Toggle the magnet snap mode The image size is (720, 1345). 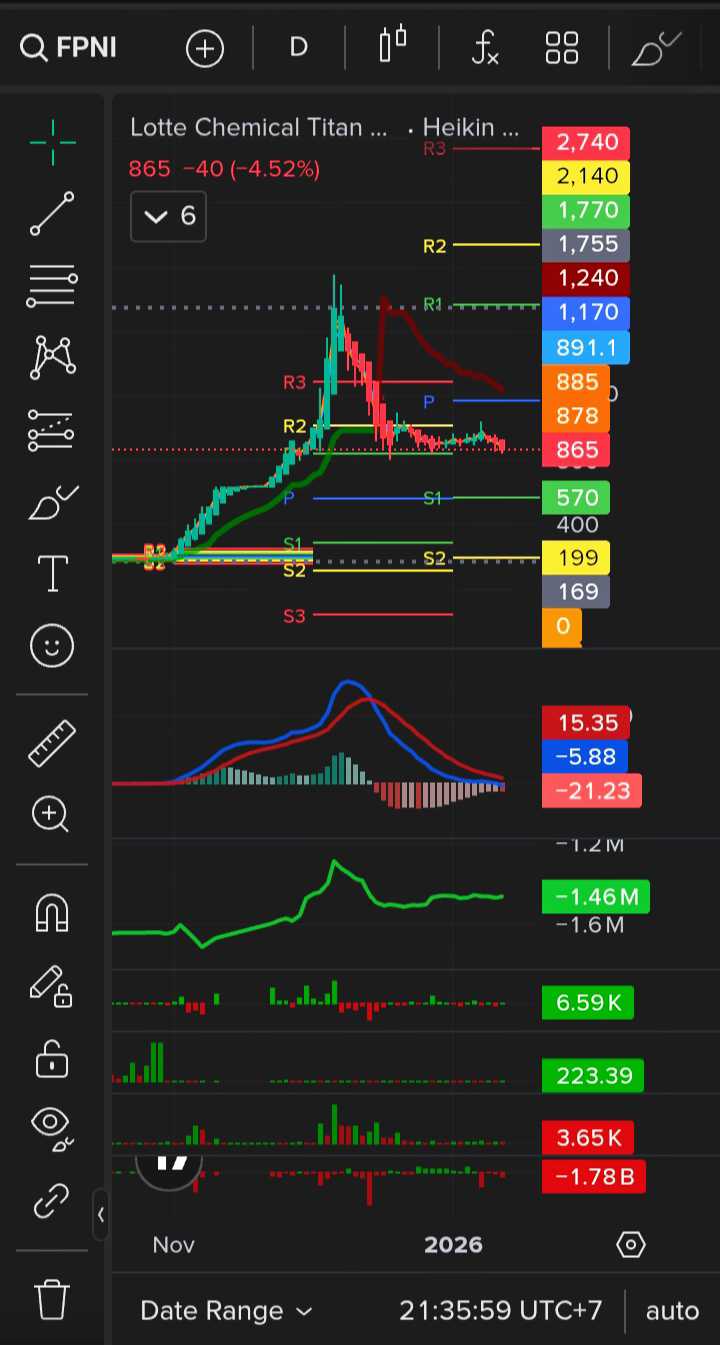52,912
